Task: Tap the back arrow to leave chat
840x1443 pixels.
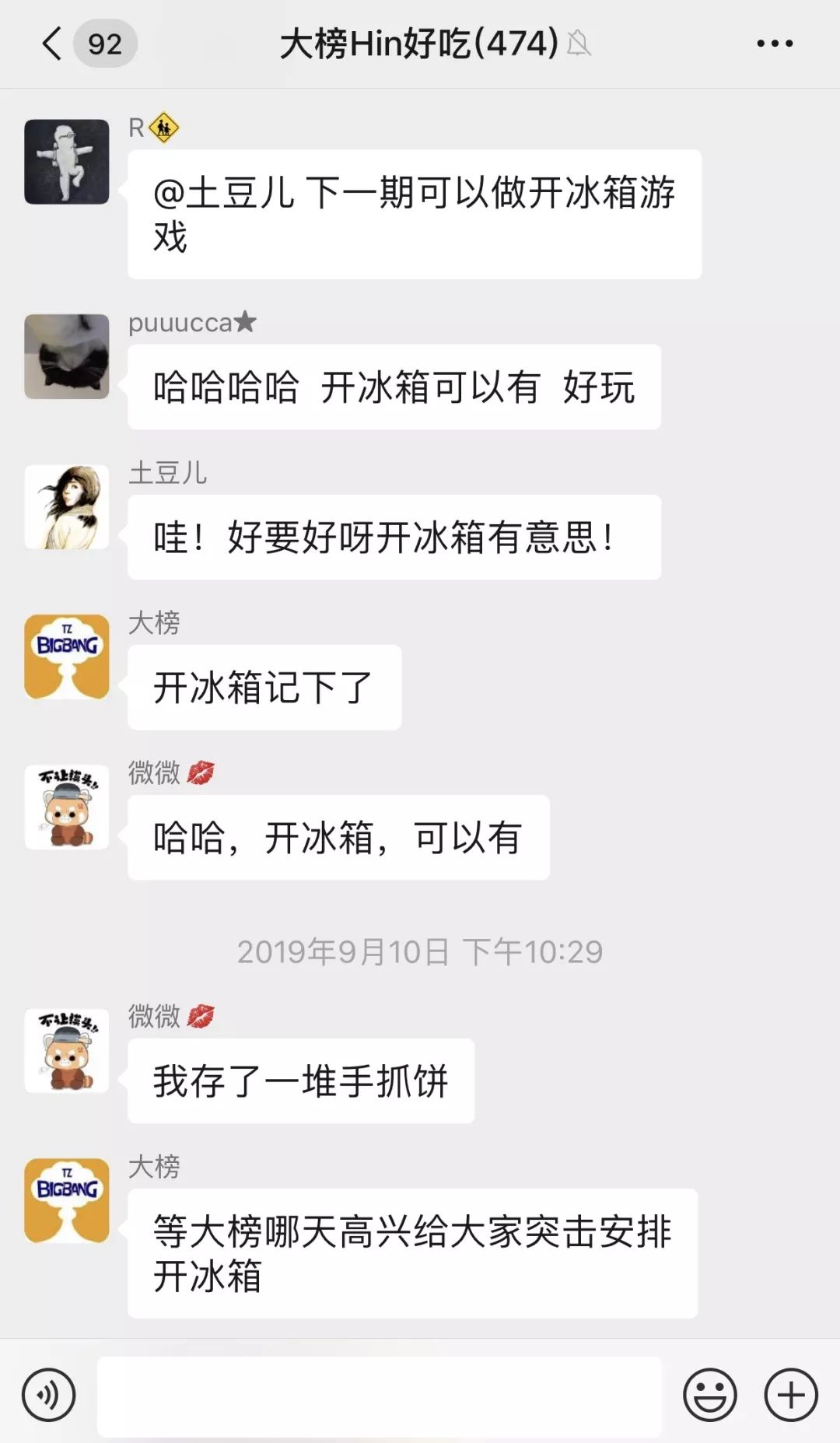Action: click(x=49, y=44)
